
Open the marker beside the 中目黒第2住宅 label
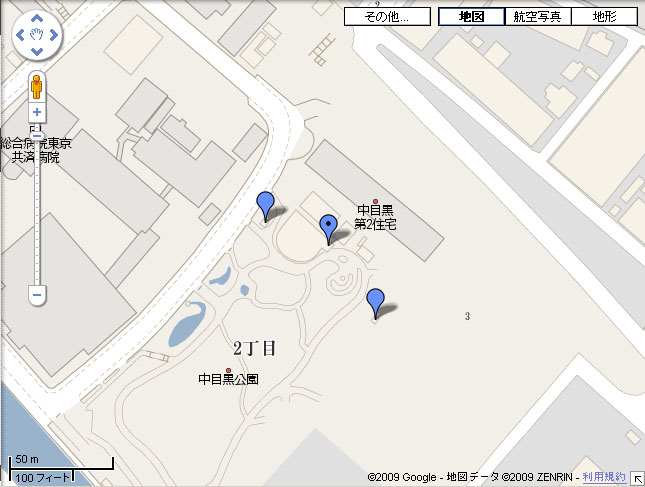pyautogui.click(x=329, y=227)
